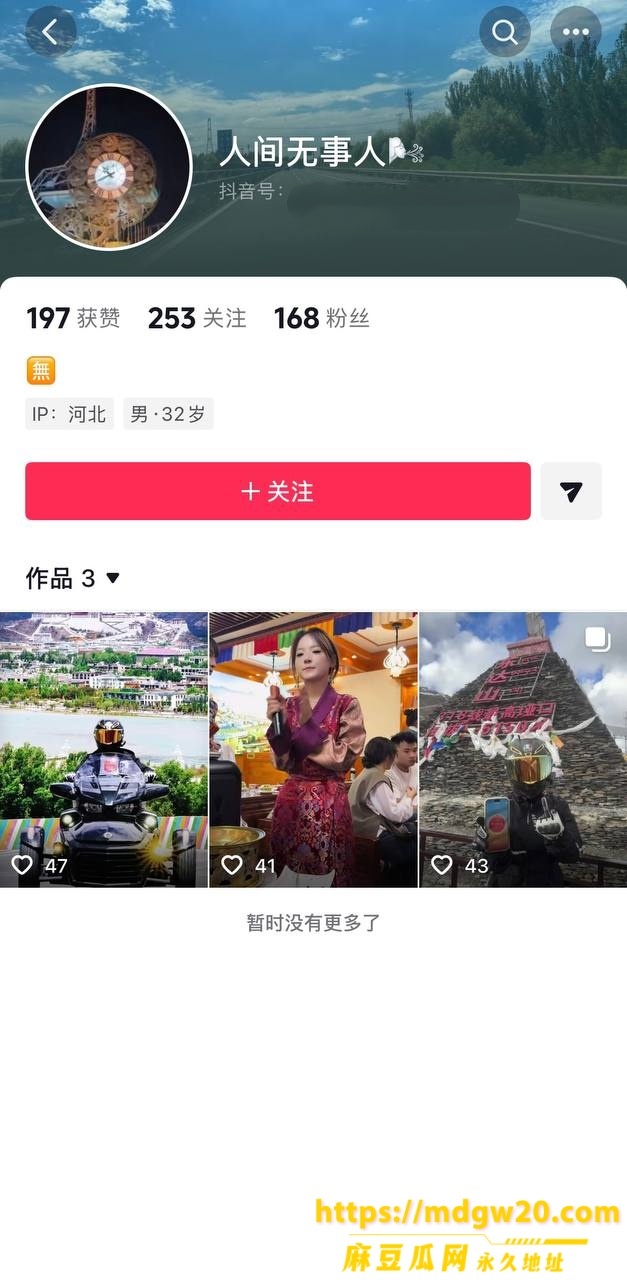This screenshot has height=1280, width=627.
Task: View the profile avatar photo
Action: pyautogui.click(x=109, y=167)
